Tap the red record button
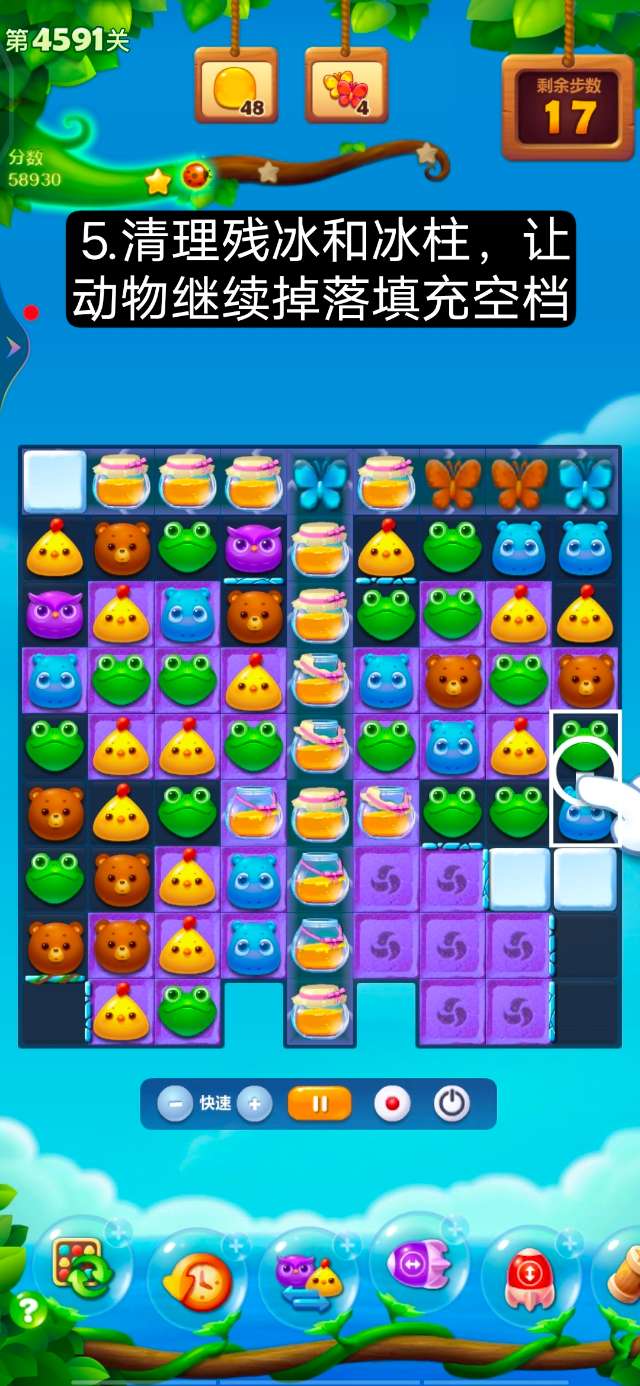The image size is (640, 1386). tap(392, 1104)
